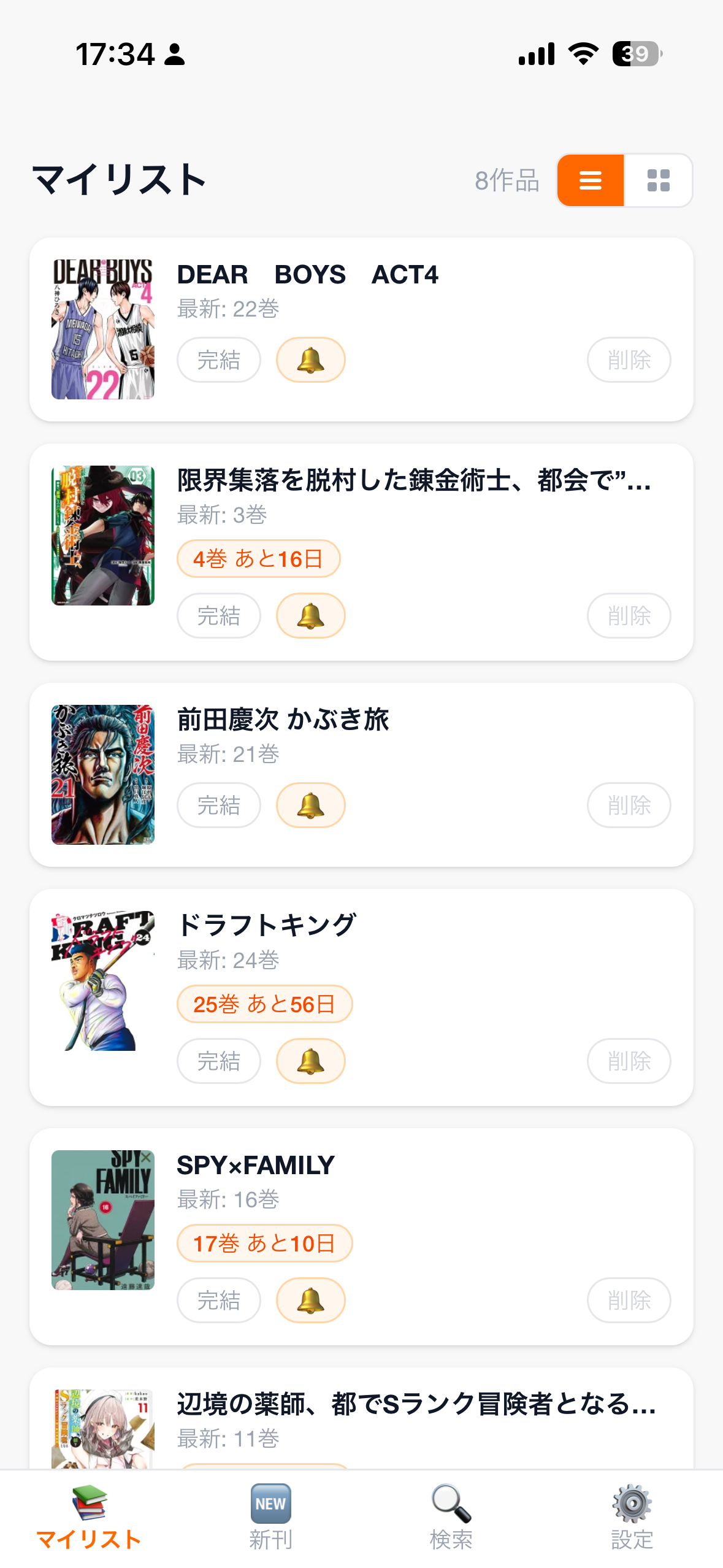Tap 完結 on ドラフトキング

218,1061
